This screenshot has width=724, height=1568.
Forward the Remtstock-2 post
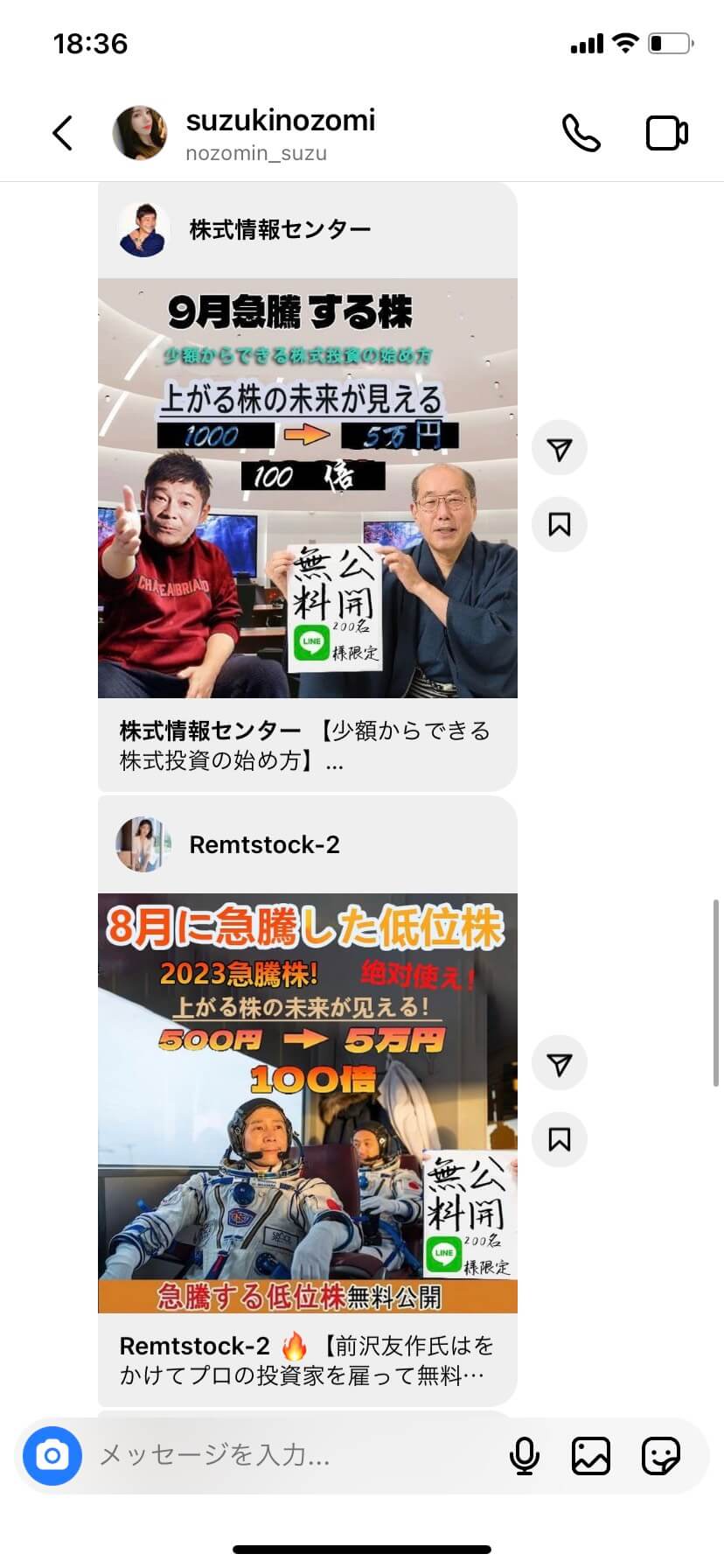coord(559,1064)
